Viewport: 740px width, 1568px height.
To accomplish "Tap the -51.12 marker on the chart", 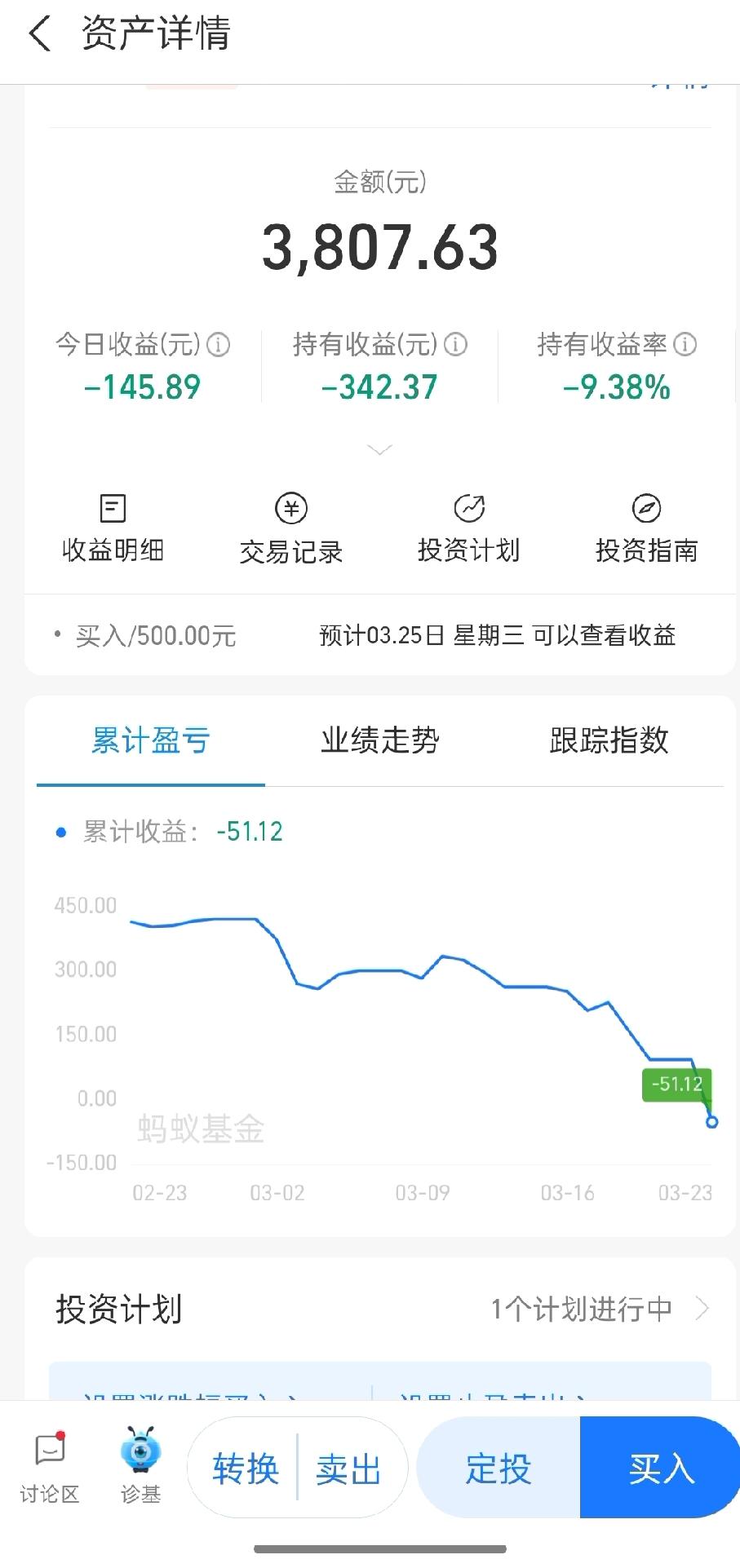I will (x=676, y=1084).
